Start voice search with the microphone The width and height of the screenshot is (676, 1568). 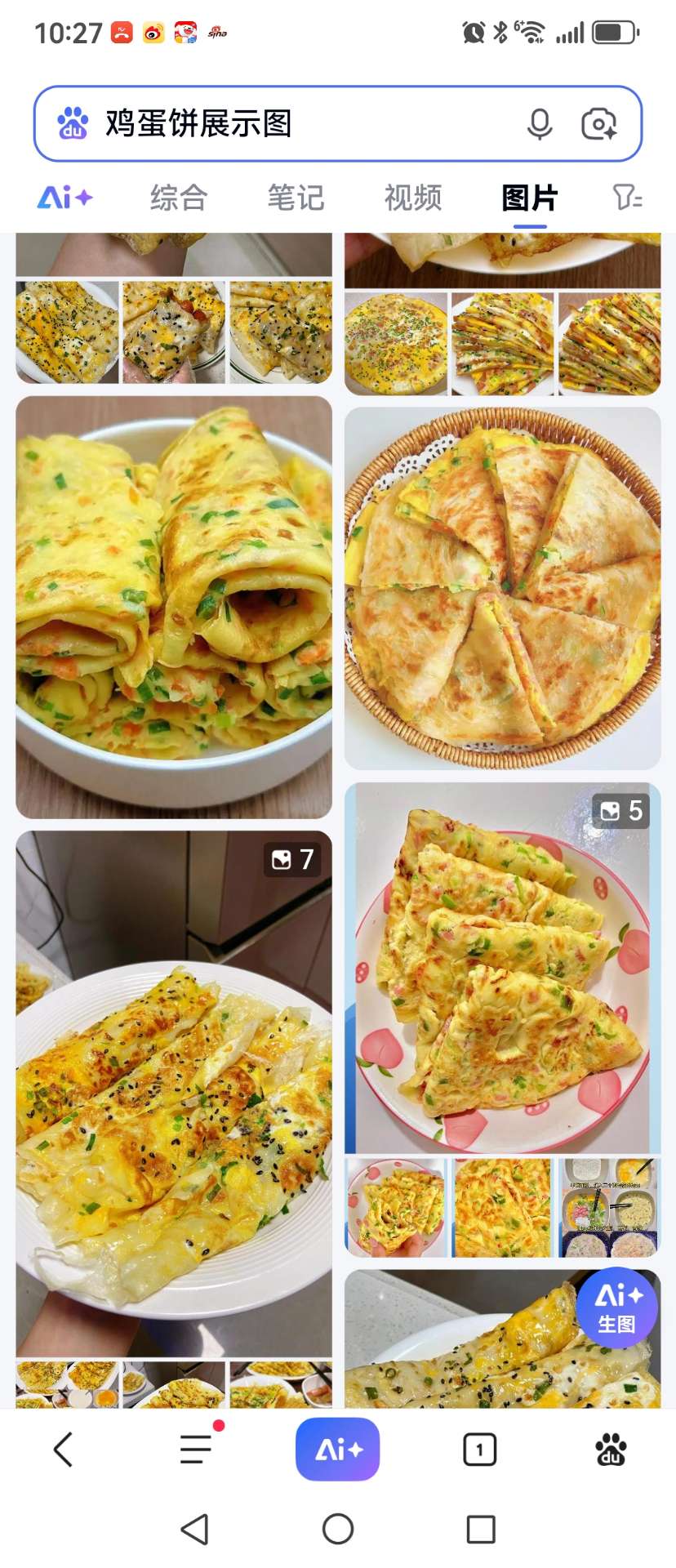tap(540, 124)
